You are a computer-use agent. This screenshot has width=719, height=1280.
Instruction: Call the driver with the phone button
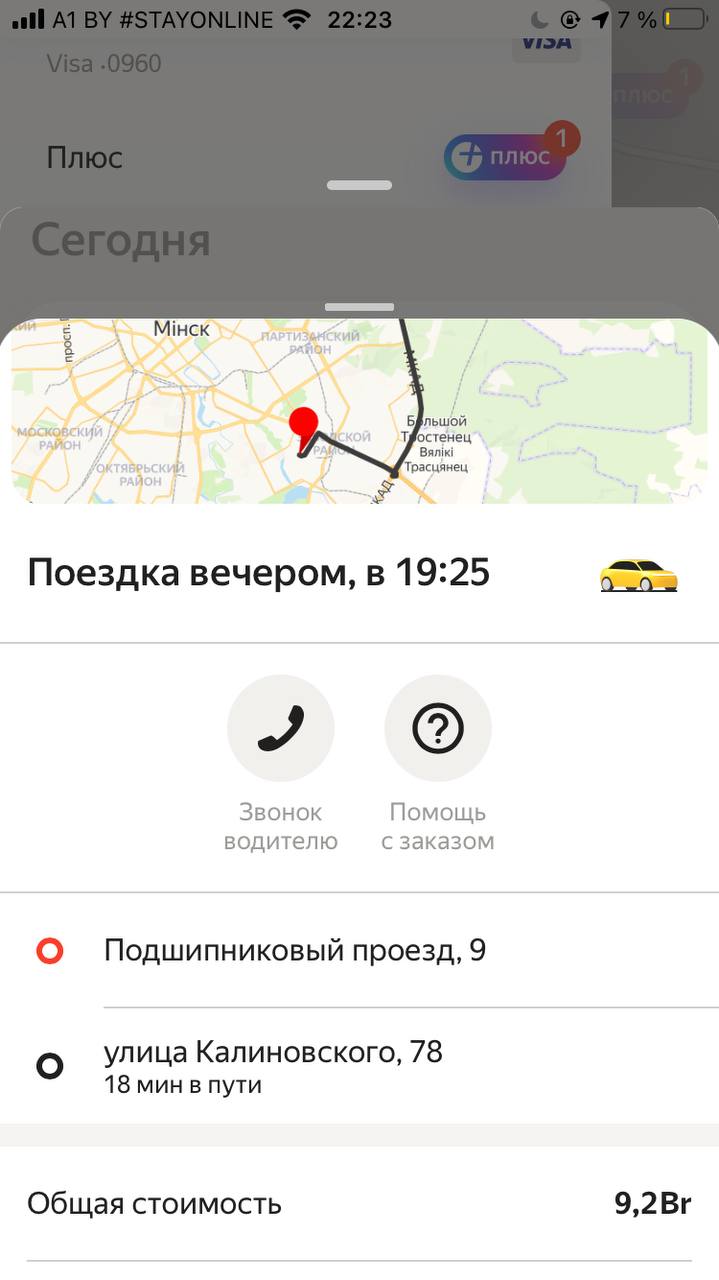[x=280, y=729]
